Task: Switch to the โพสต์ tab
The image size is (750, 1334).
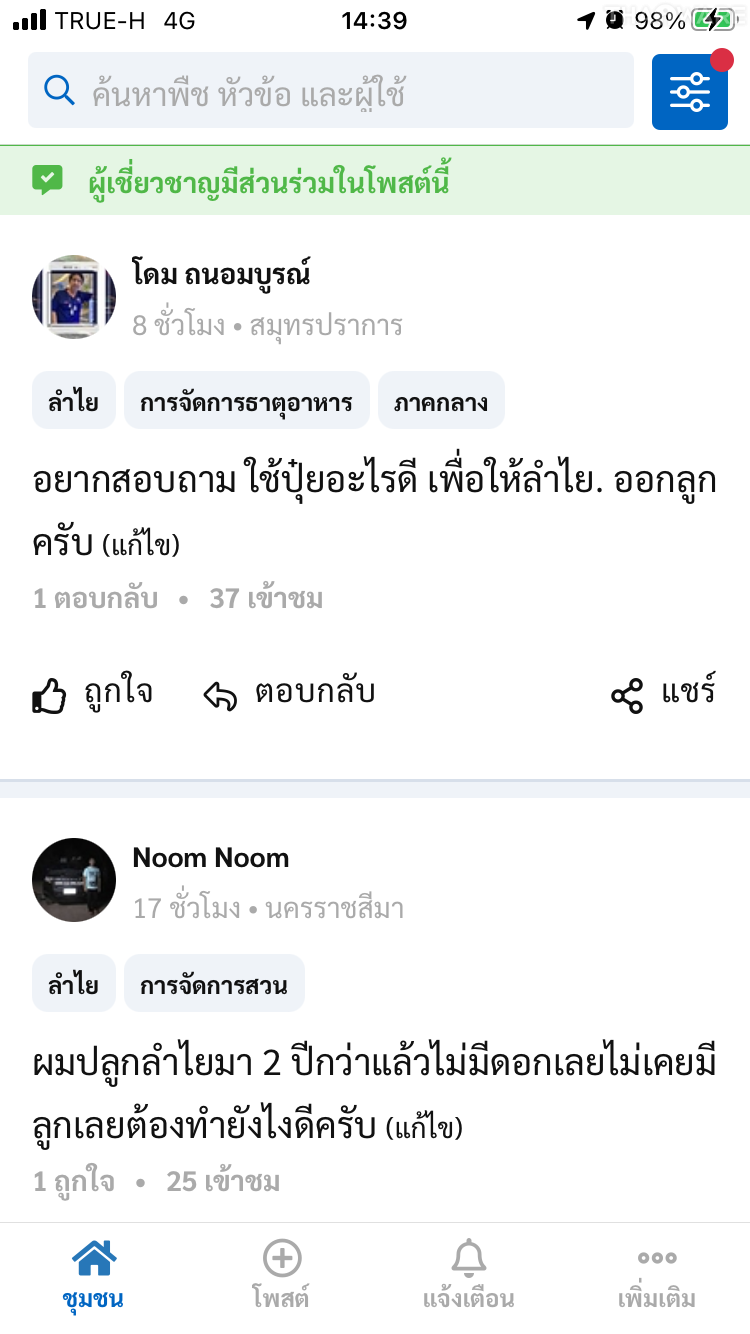Action: [281, 1274]
